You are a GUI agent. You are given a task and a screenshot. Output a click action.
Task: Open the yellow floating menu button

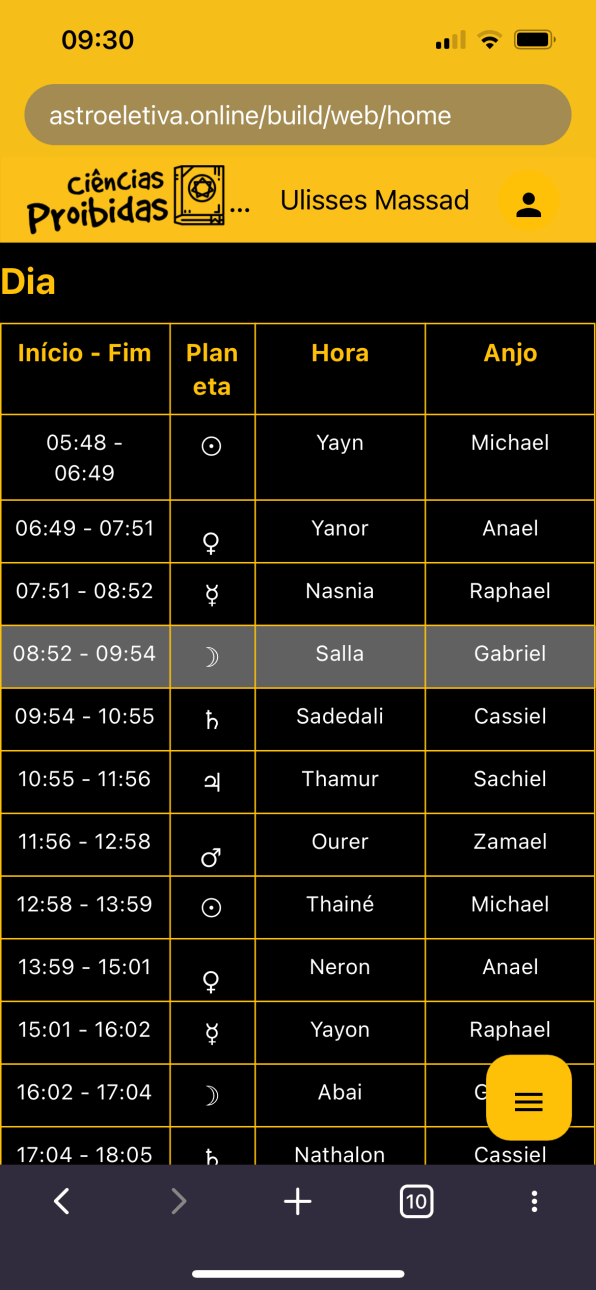point(528,1098)
